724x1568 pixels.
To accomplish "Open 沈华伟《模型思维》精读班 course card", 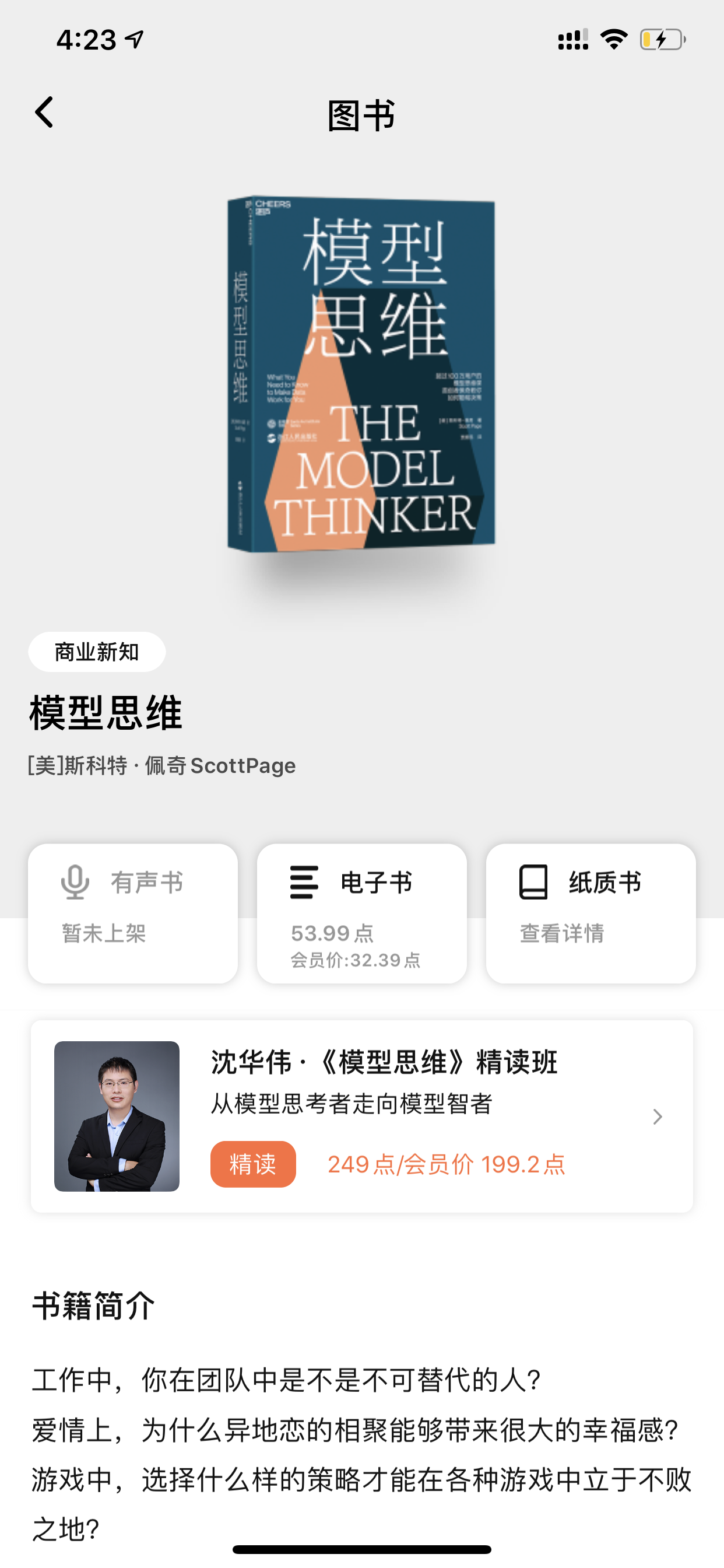I will [362, 1116].
